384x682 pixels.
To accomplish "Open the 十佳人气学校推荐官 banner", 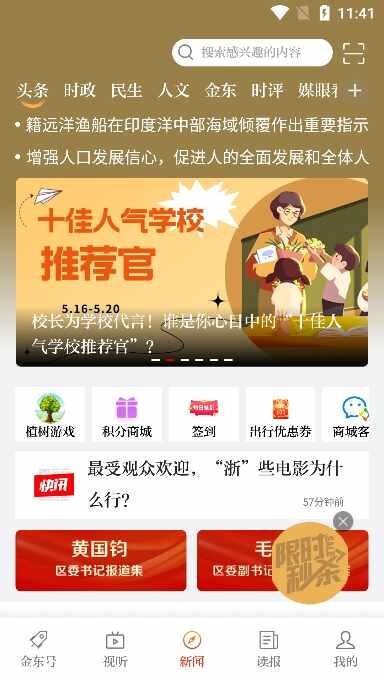I will coord(192,272).
